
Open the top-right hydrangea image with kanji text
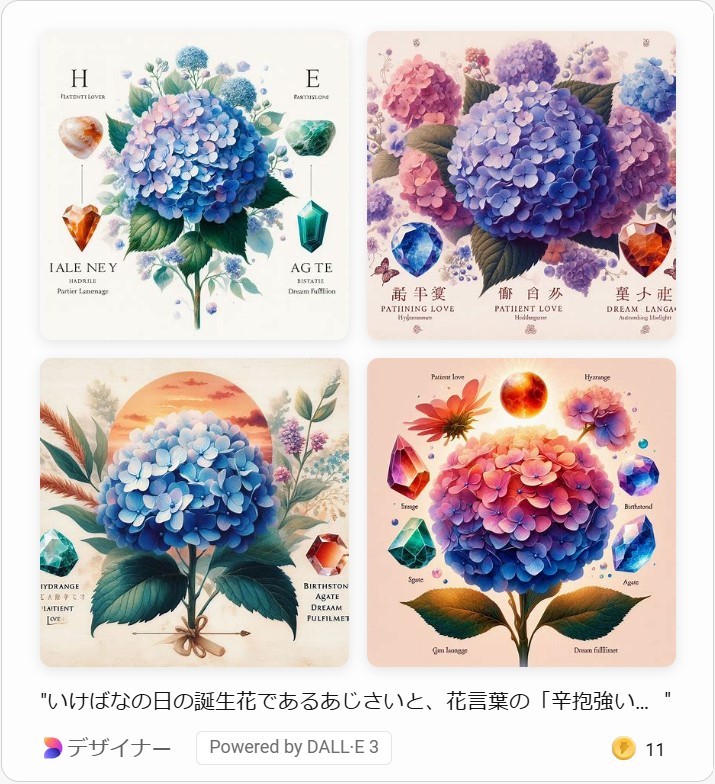click(x=521, y=185)
